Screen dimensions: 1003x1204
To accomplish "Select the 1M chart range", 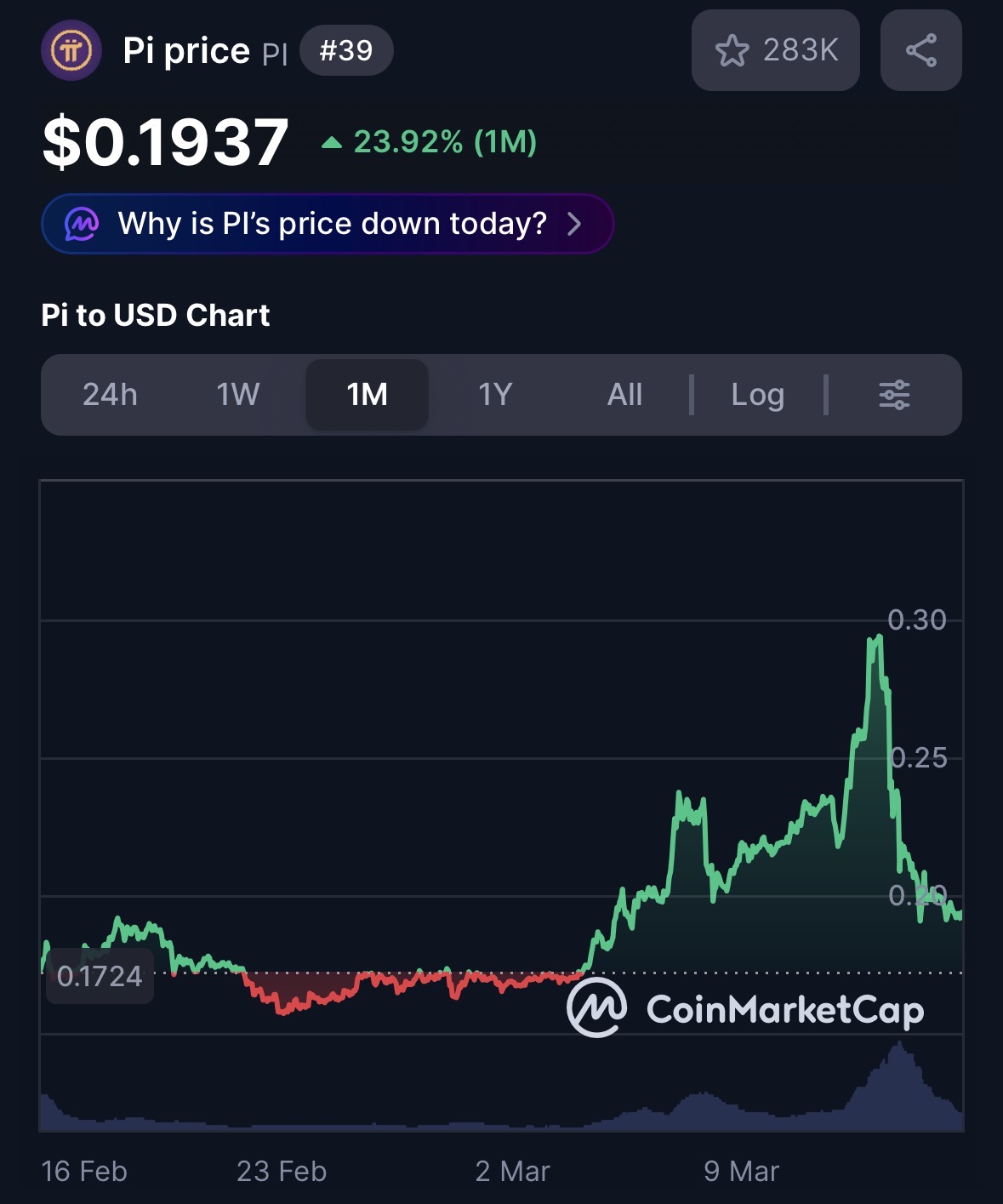I will click(367, 395).
